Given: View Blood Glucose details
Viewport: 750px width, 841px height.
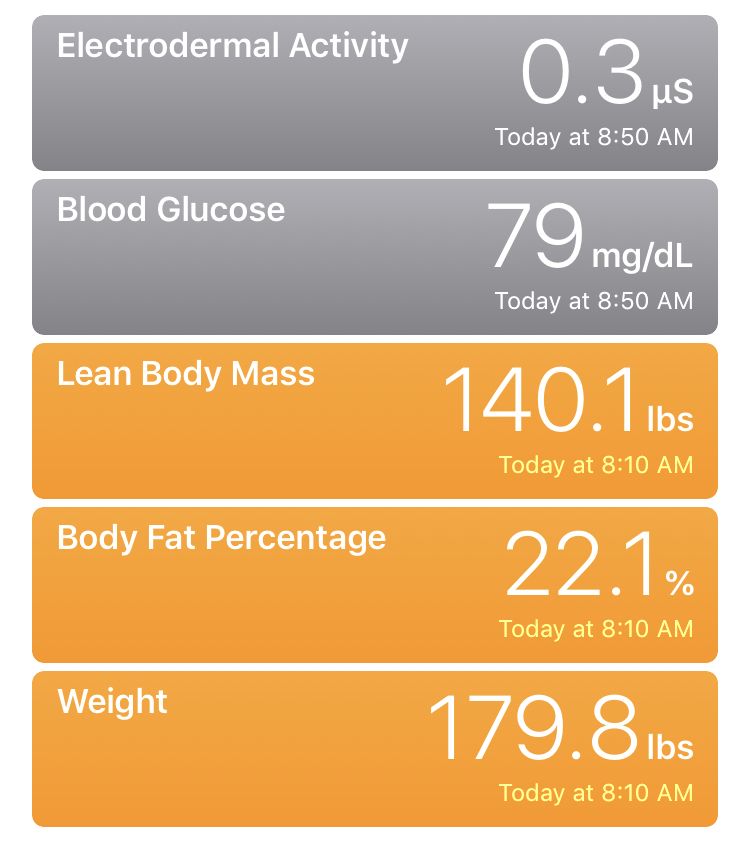Looking at the screenshot, I should click(x=374, y=257).
